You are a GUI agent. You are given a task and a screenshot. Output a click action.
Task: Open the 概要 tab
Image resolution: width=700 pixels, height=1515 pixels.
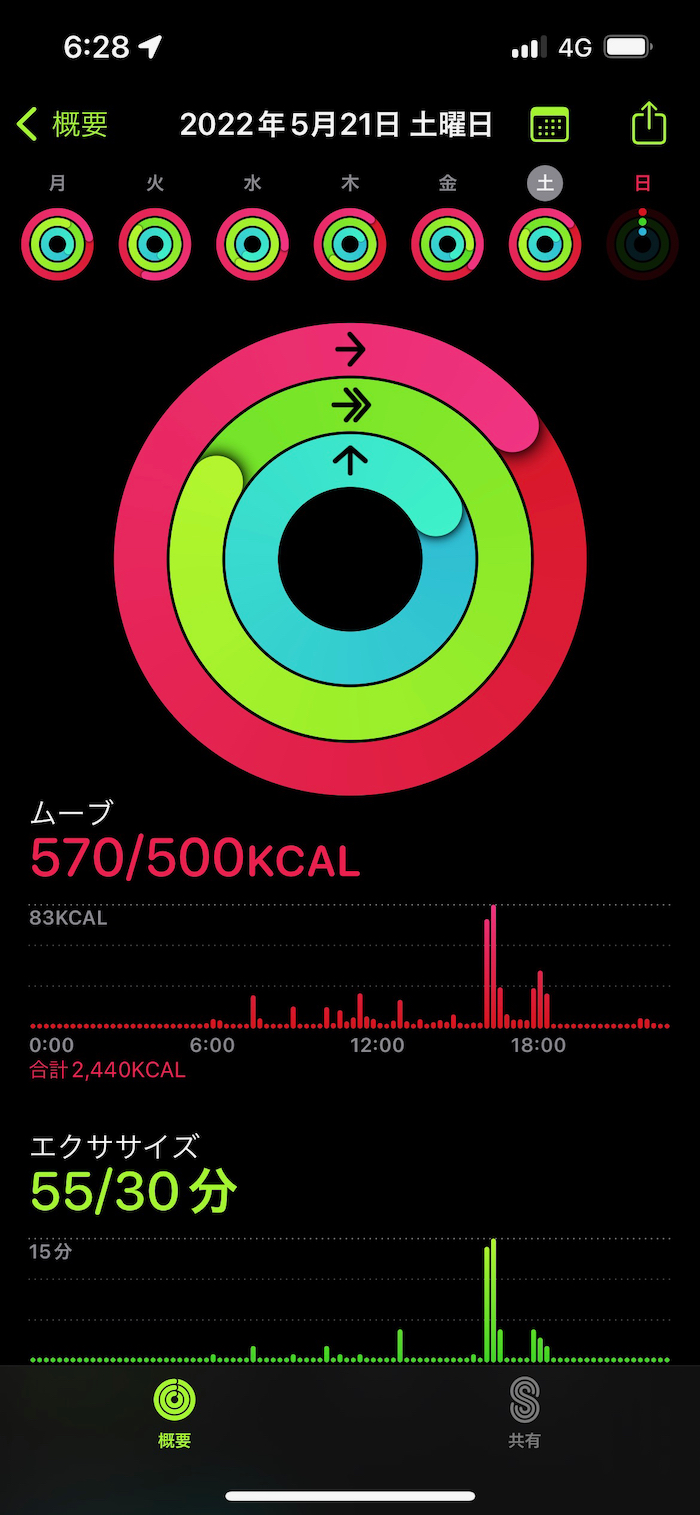(x=174, y=1414)
